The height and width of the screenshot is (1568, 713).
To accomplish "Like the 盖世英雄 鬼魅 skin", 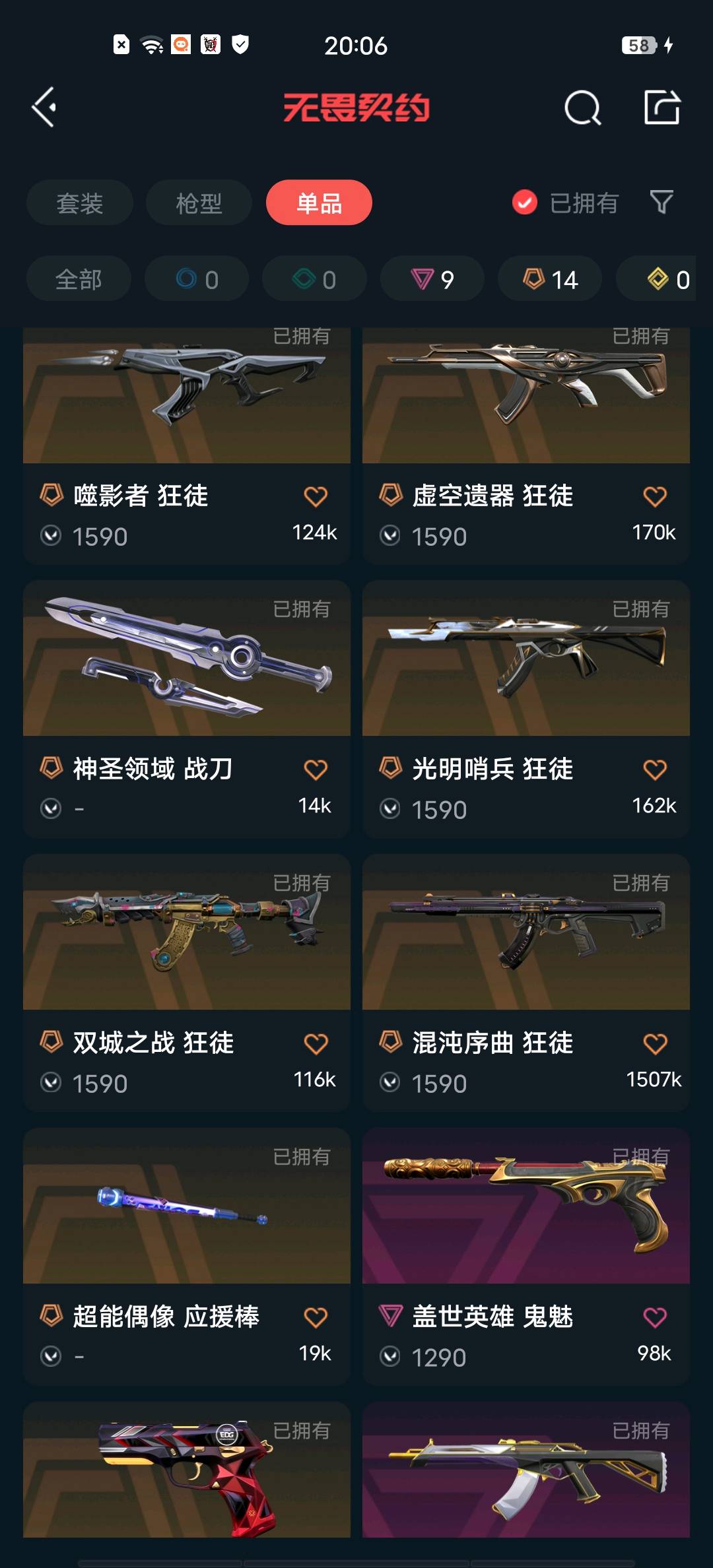I will pos(654,1317).
